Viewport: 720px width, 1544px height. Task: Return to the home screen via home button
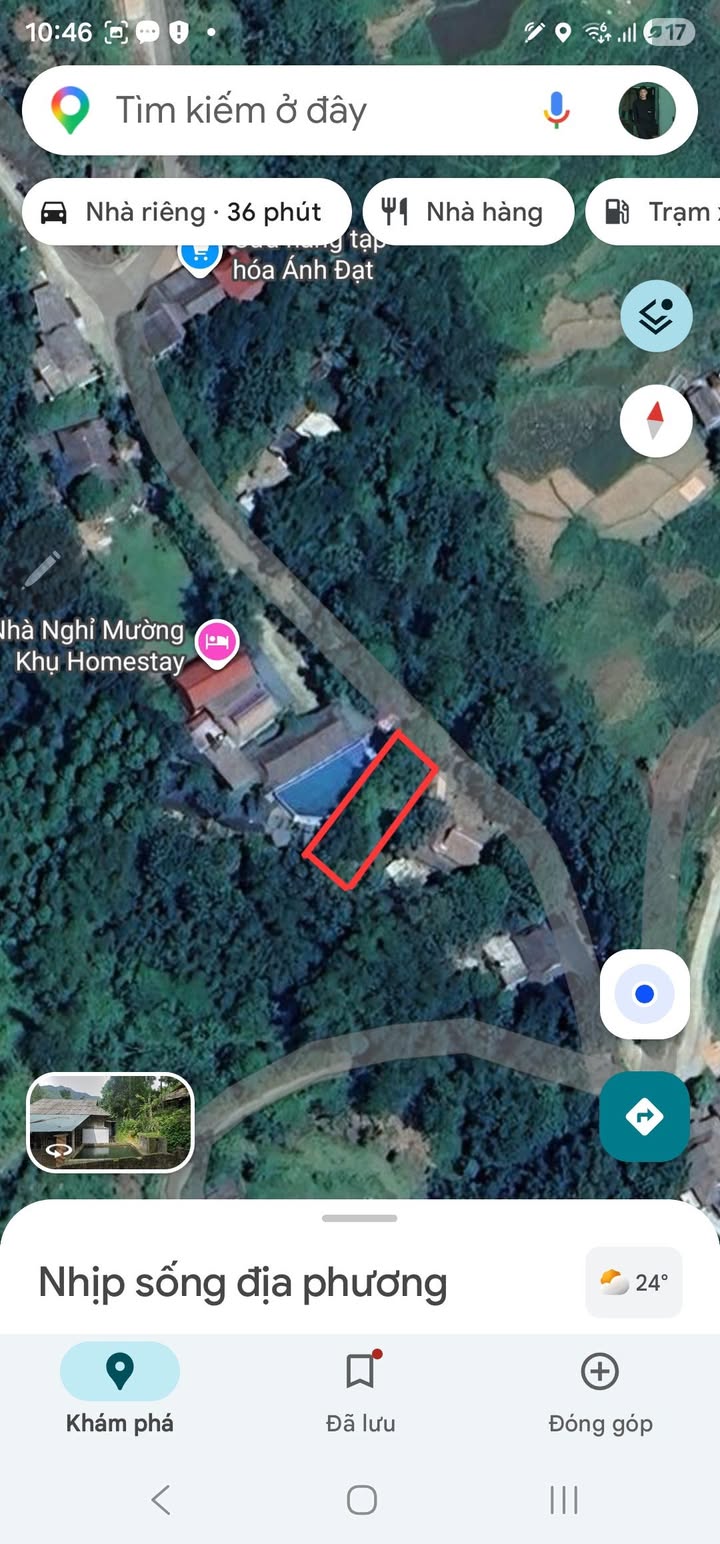[361, 1499]
